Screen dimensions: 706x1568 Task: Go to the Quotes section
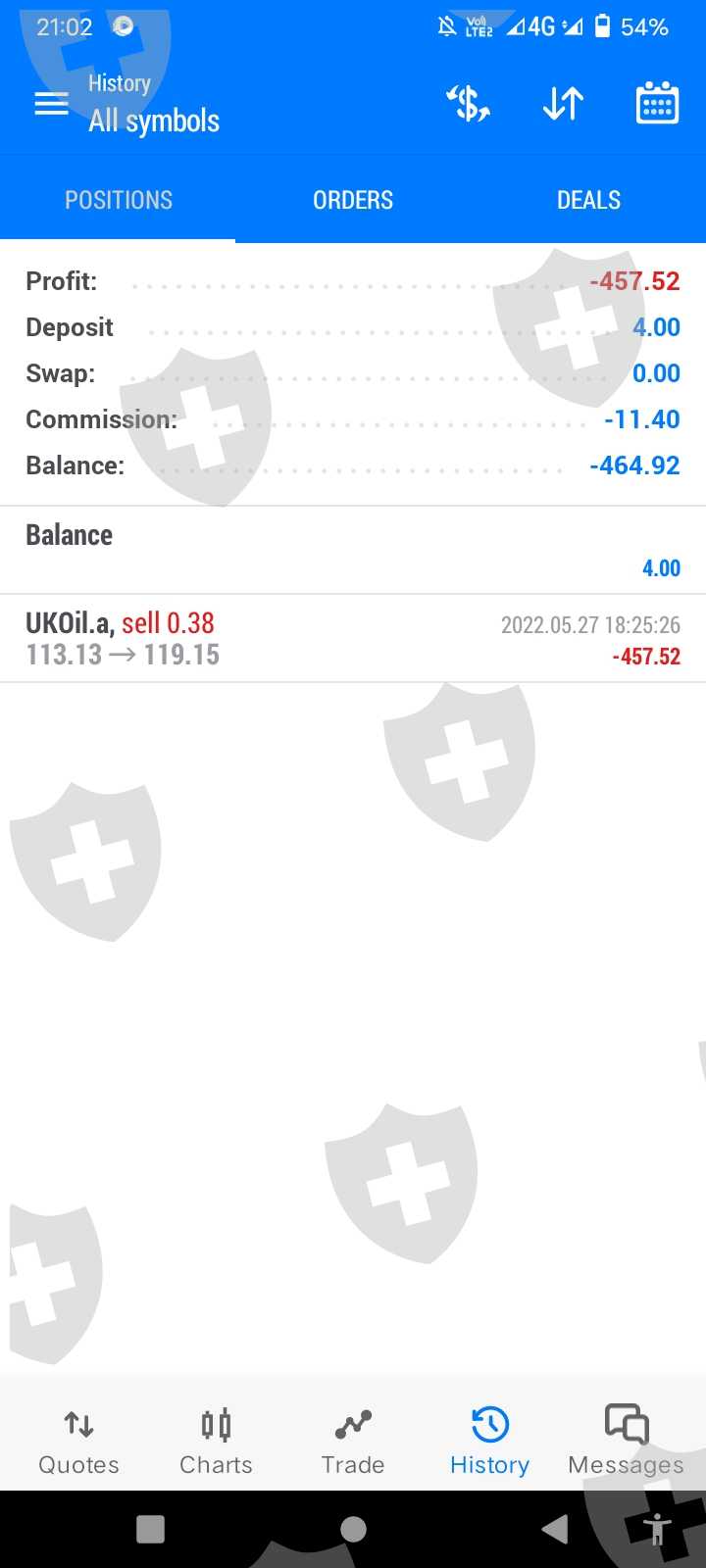(x=78, y=1441)
